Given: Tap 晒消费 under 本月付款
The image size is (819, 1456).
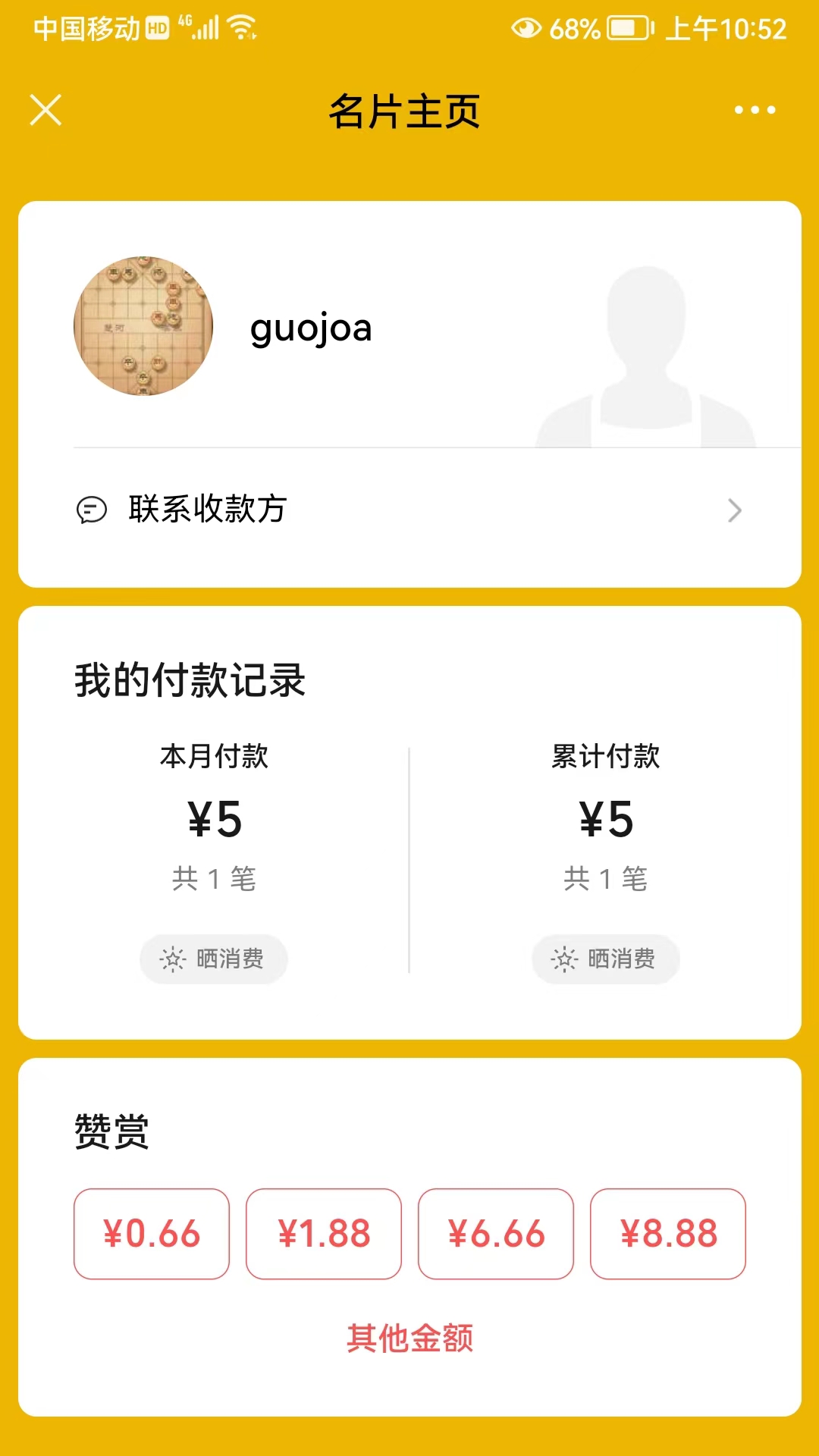Looking at the screenshot, I should coord(214,959).
